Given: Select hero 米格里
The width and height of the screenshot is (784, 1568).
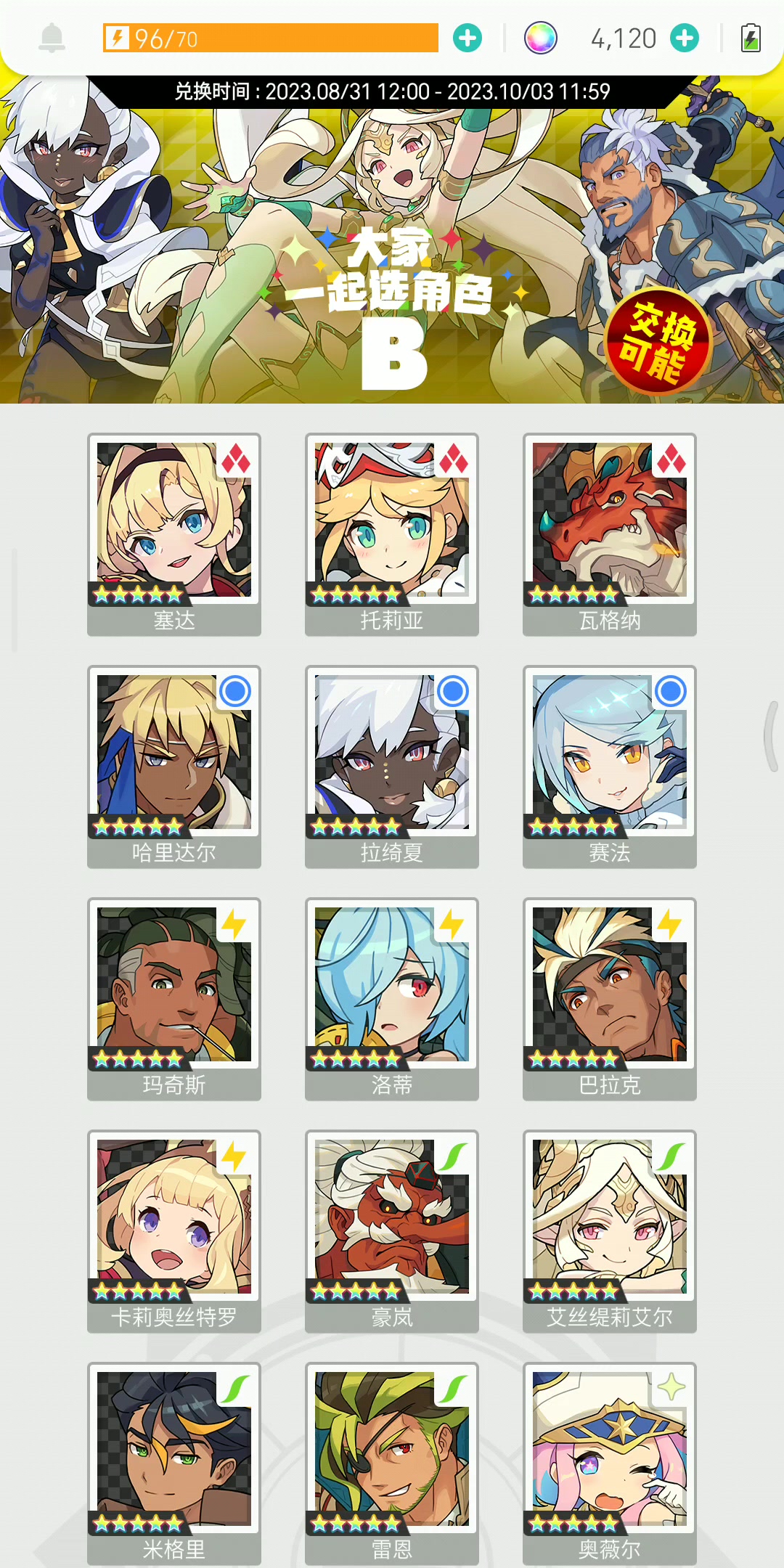Looking at the screenshot, I should coord(174,1463).
